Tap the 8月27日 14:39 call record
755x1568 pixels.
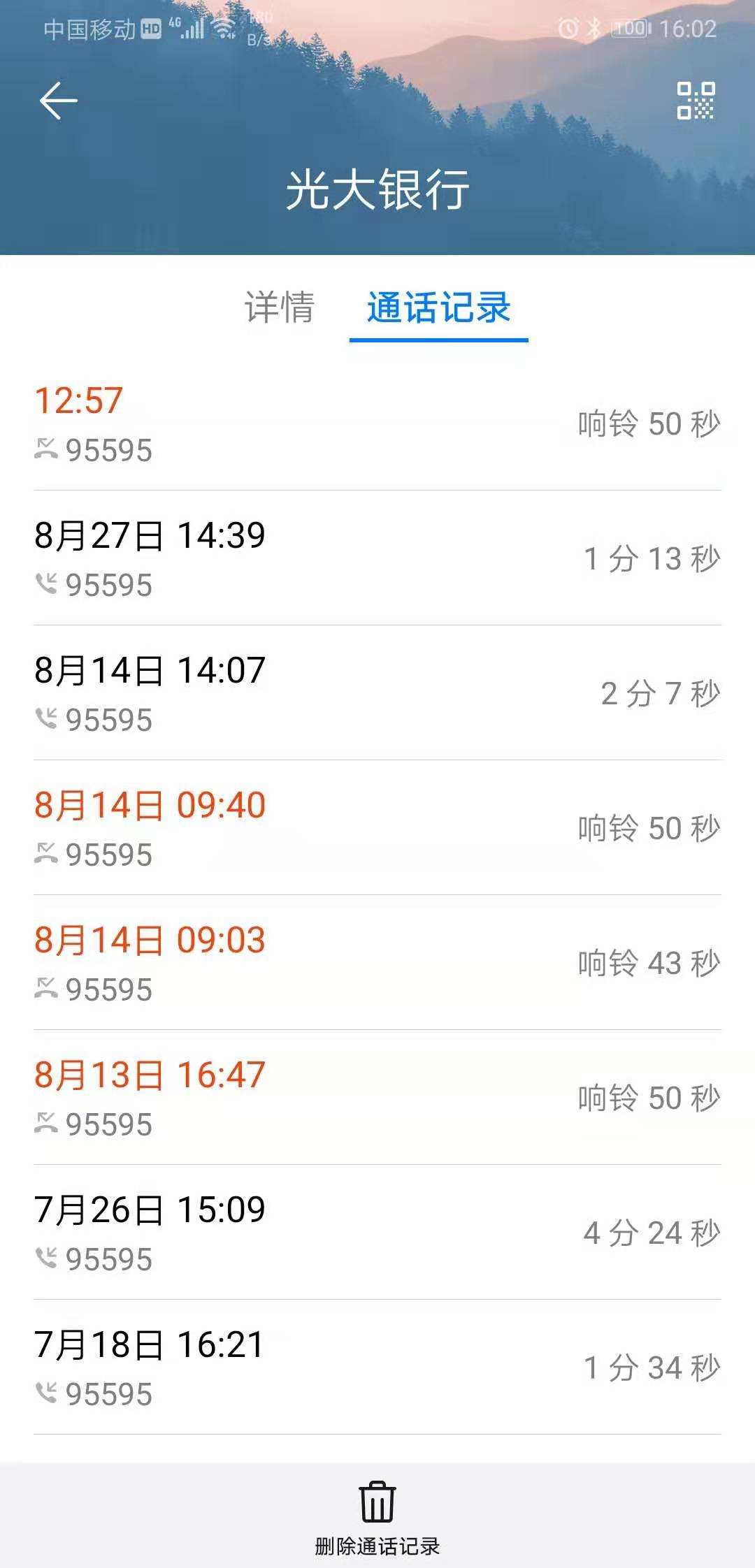pyautogui.click(x=377, y=558)
